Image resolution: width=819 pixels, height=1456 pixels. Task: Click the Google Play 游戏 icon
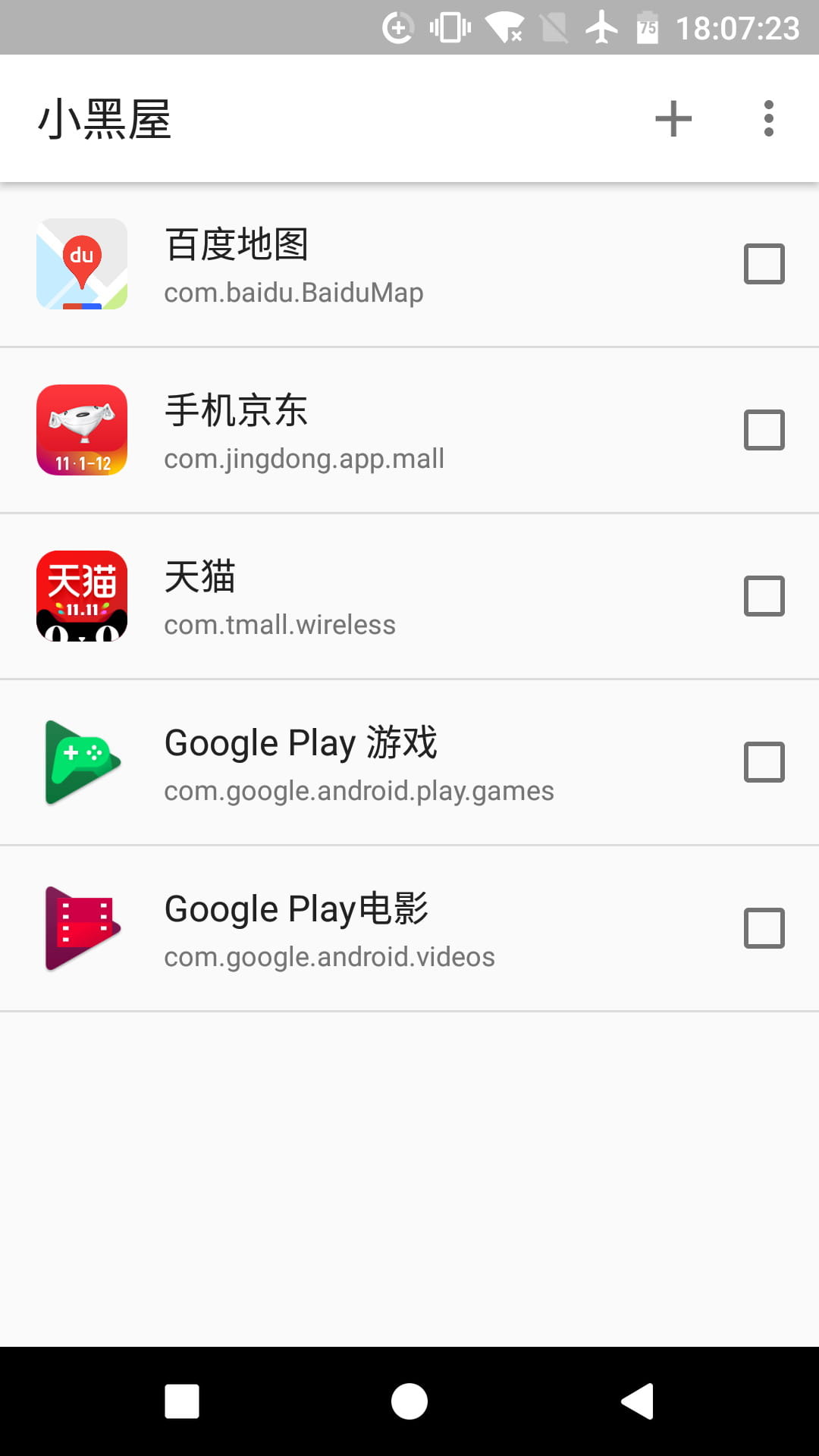click(81, 762)
